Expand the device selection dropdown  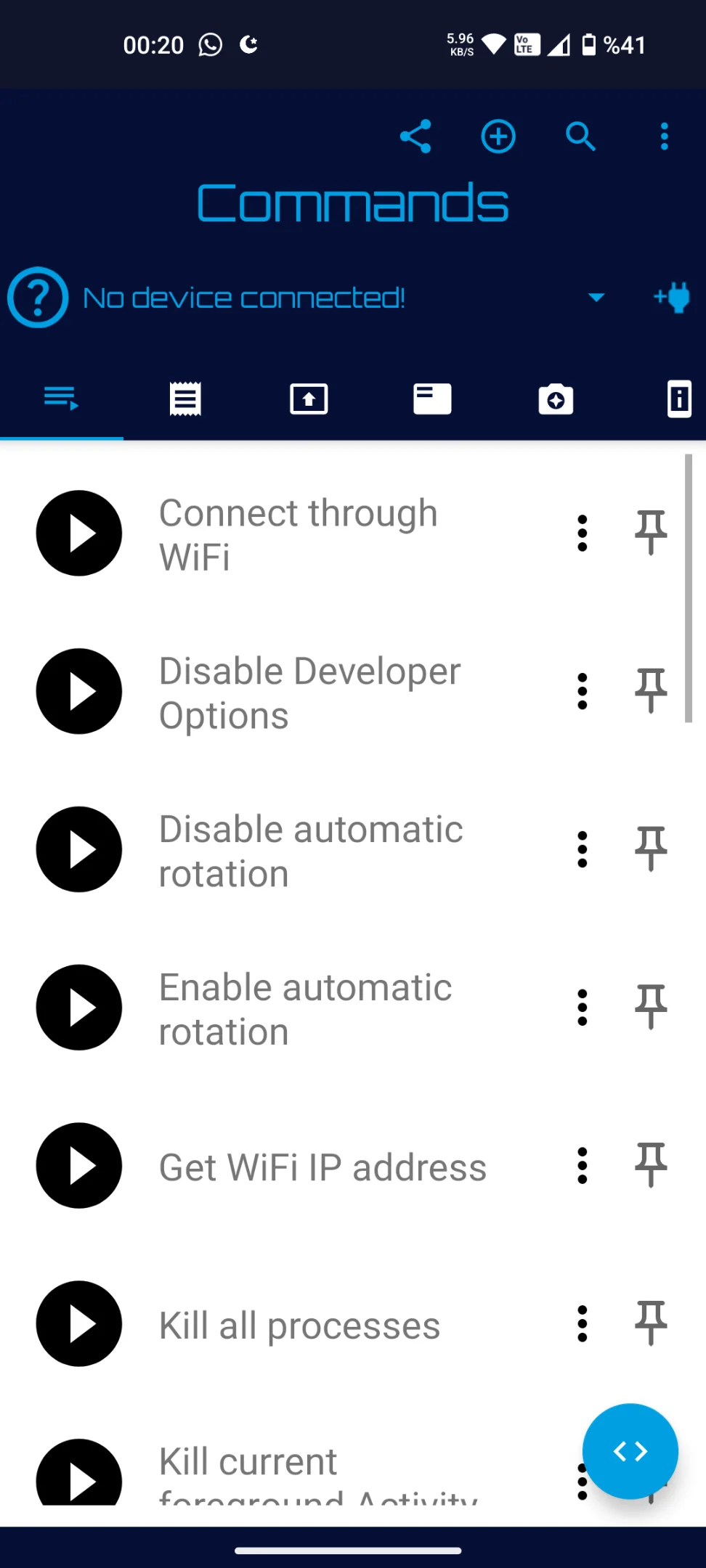click(x=596, y=298)
